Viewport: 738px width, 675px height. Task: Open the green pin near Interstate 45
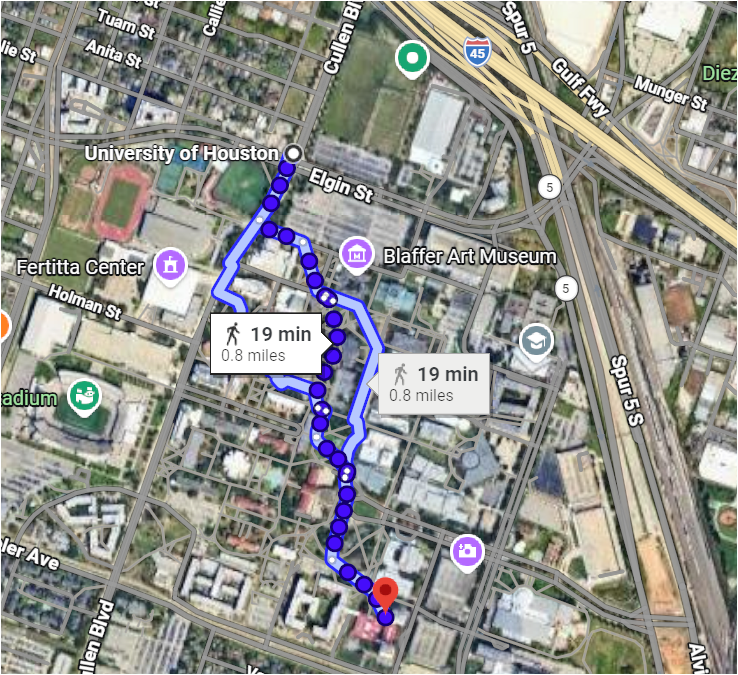[412, 59]
